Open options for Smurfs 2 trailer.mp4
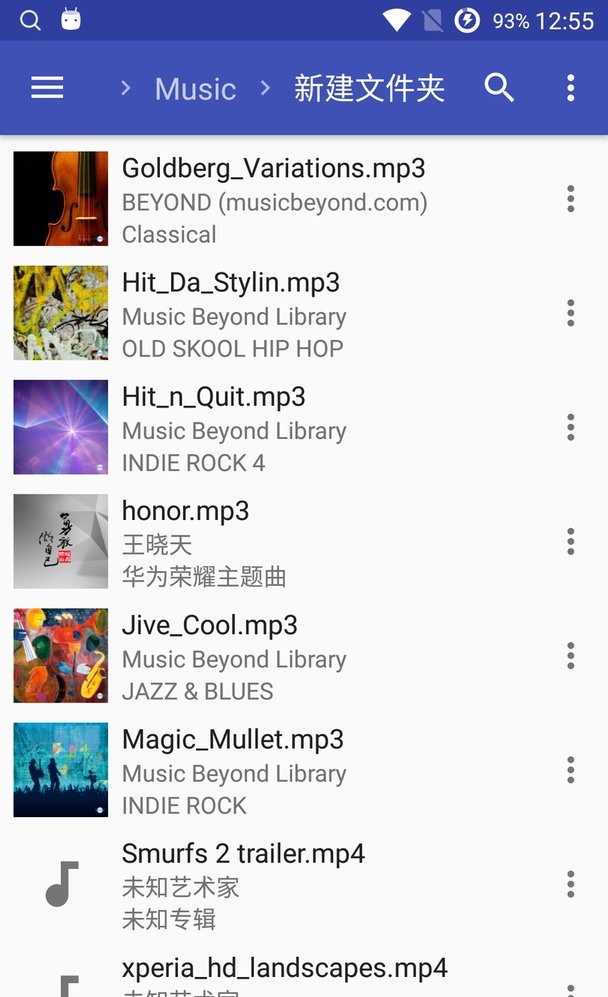The image size is (608, 997). (570, 884)
